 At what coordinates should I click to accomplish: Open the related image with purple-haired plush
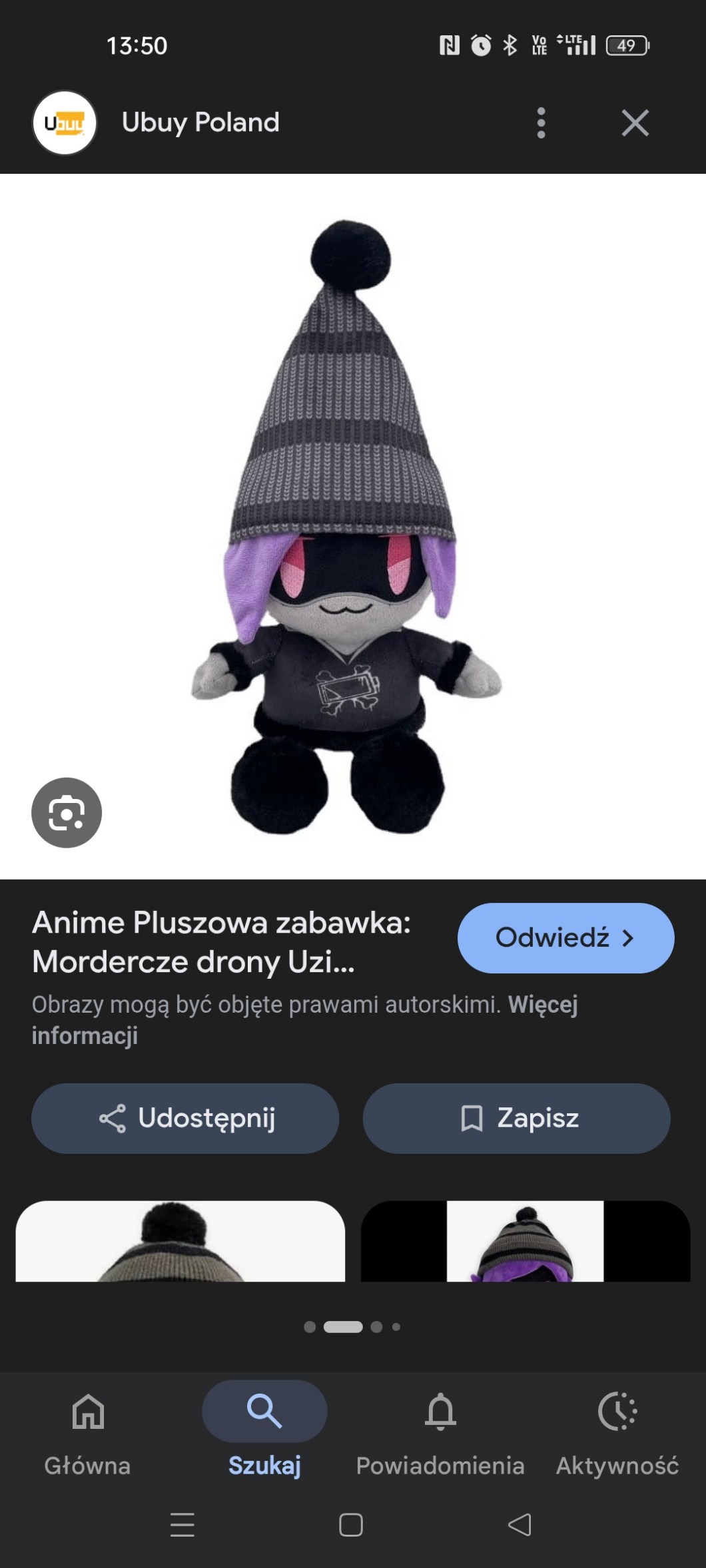coord(525,1242)
